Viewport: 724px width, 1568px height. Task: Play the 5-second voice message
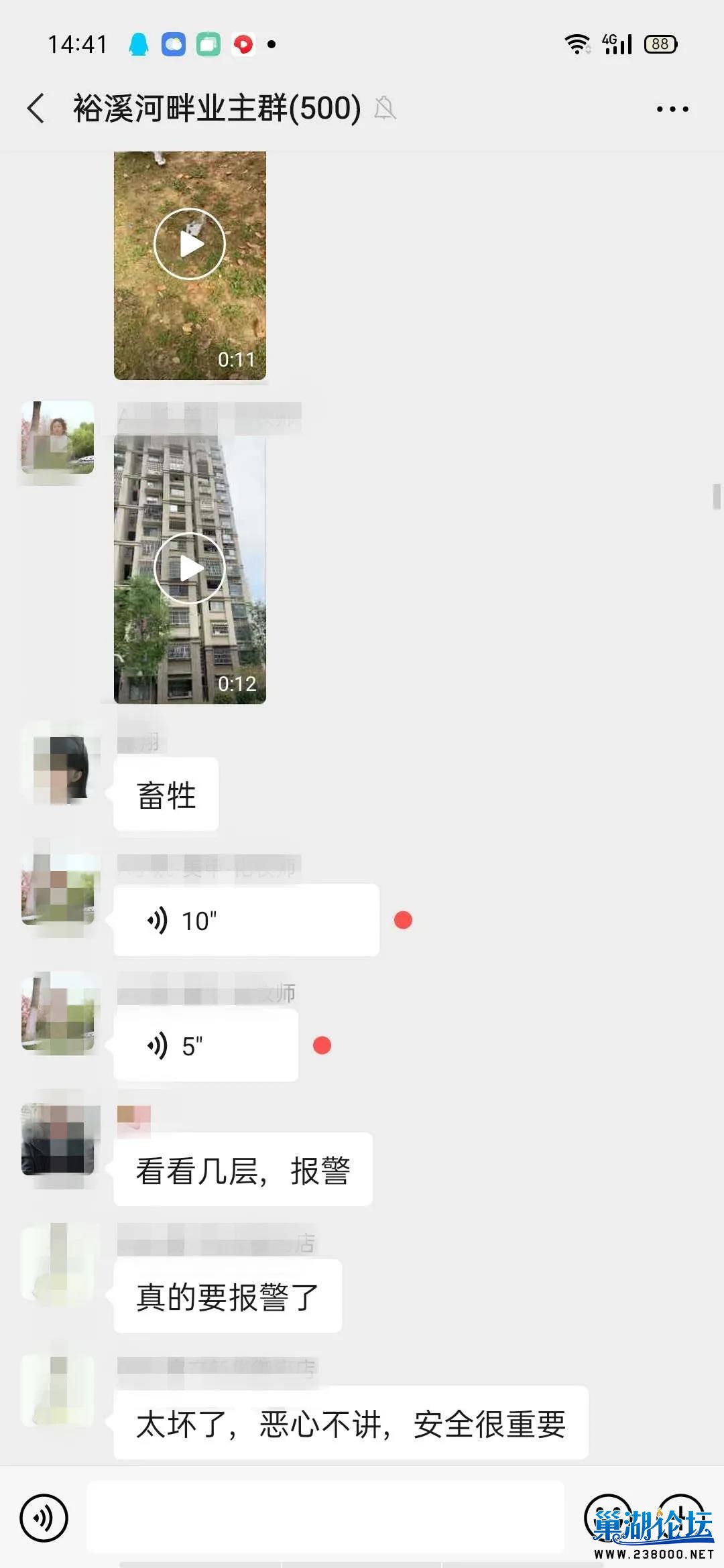click(205, 1045)
